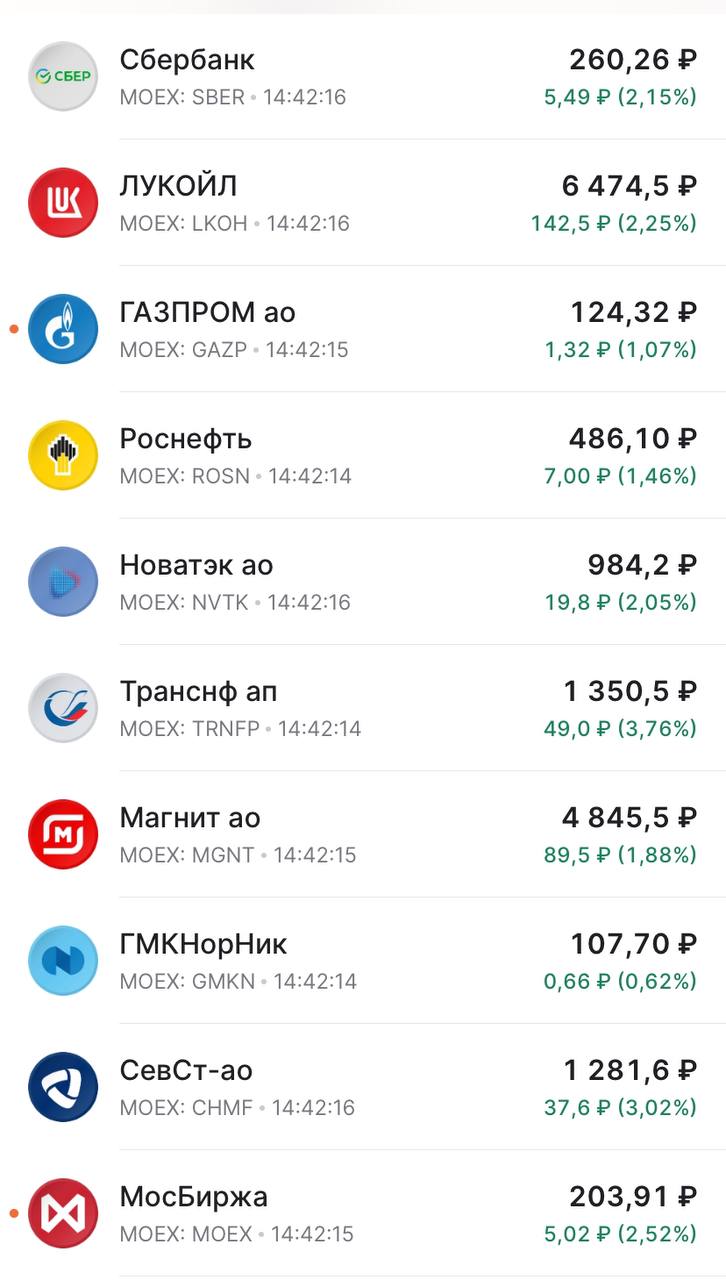Select the Новатэк company icon

(x=62, y=581)
